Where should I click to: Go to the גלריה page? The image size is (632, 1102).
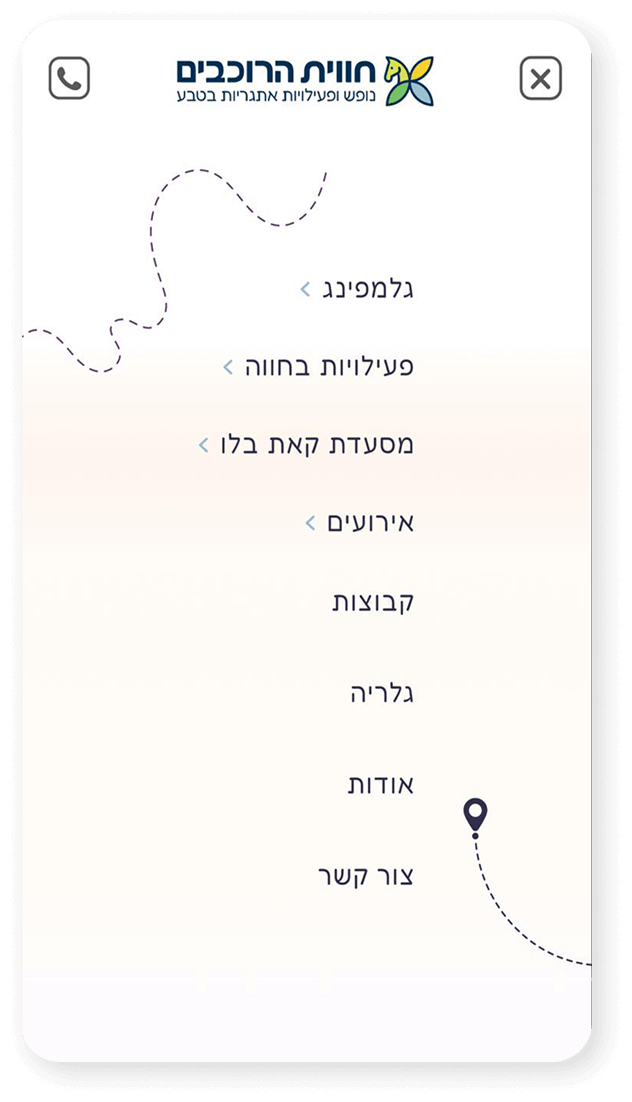click(x=381, y=693)
